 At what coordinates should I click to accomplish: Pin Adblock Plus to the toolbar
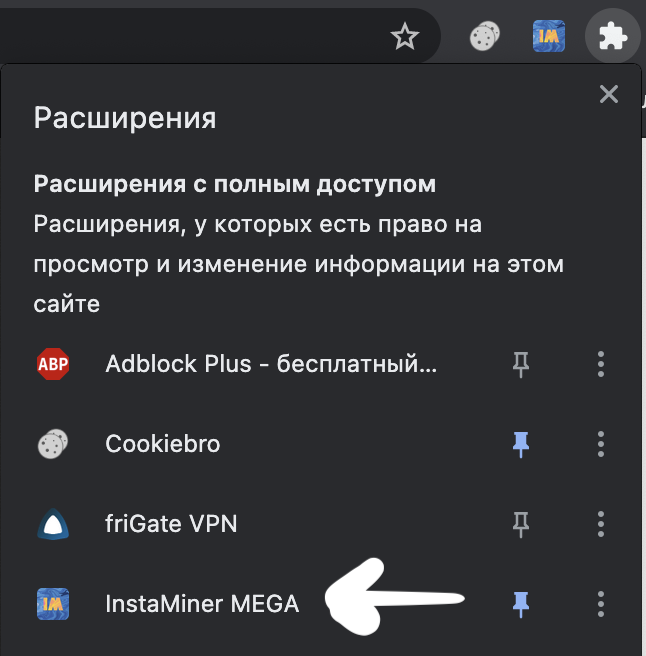coord(520,364)
